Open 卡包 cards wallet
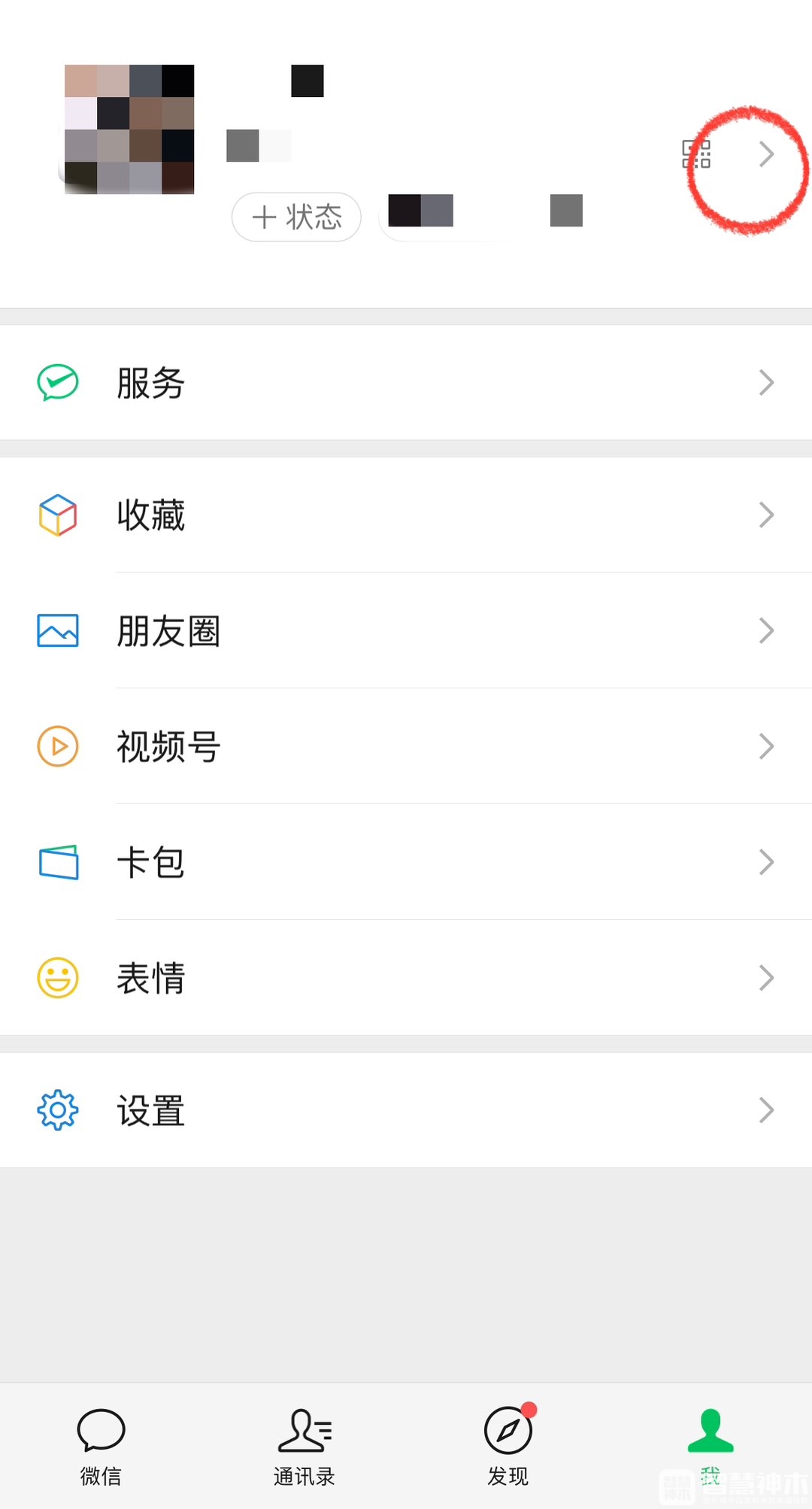The image size is (812, 1509). pos(406,862)
